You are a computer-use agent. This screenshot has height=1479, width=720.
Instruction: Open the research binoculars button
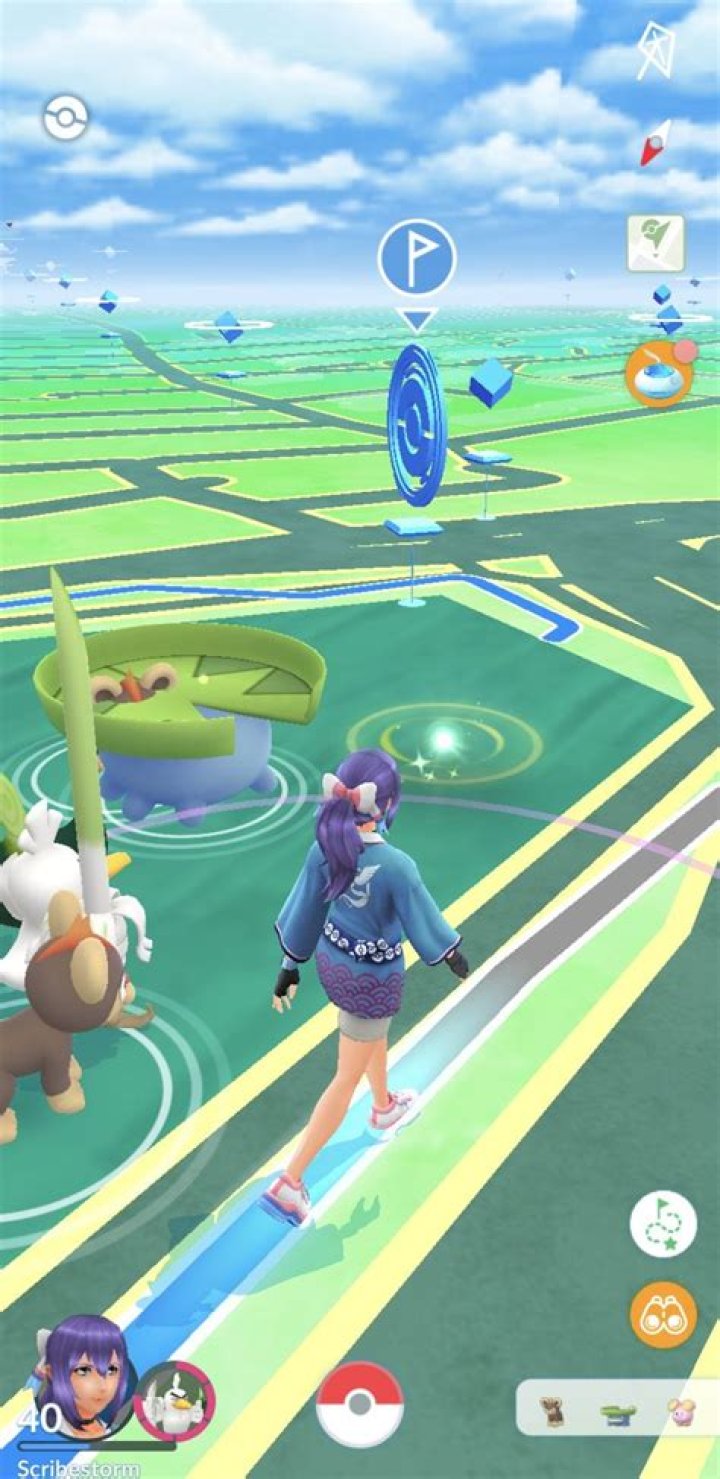click(x=663, y=1314)
